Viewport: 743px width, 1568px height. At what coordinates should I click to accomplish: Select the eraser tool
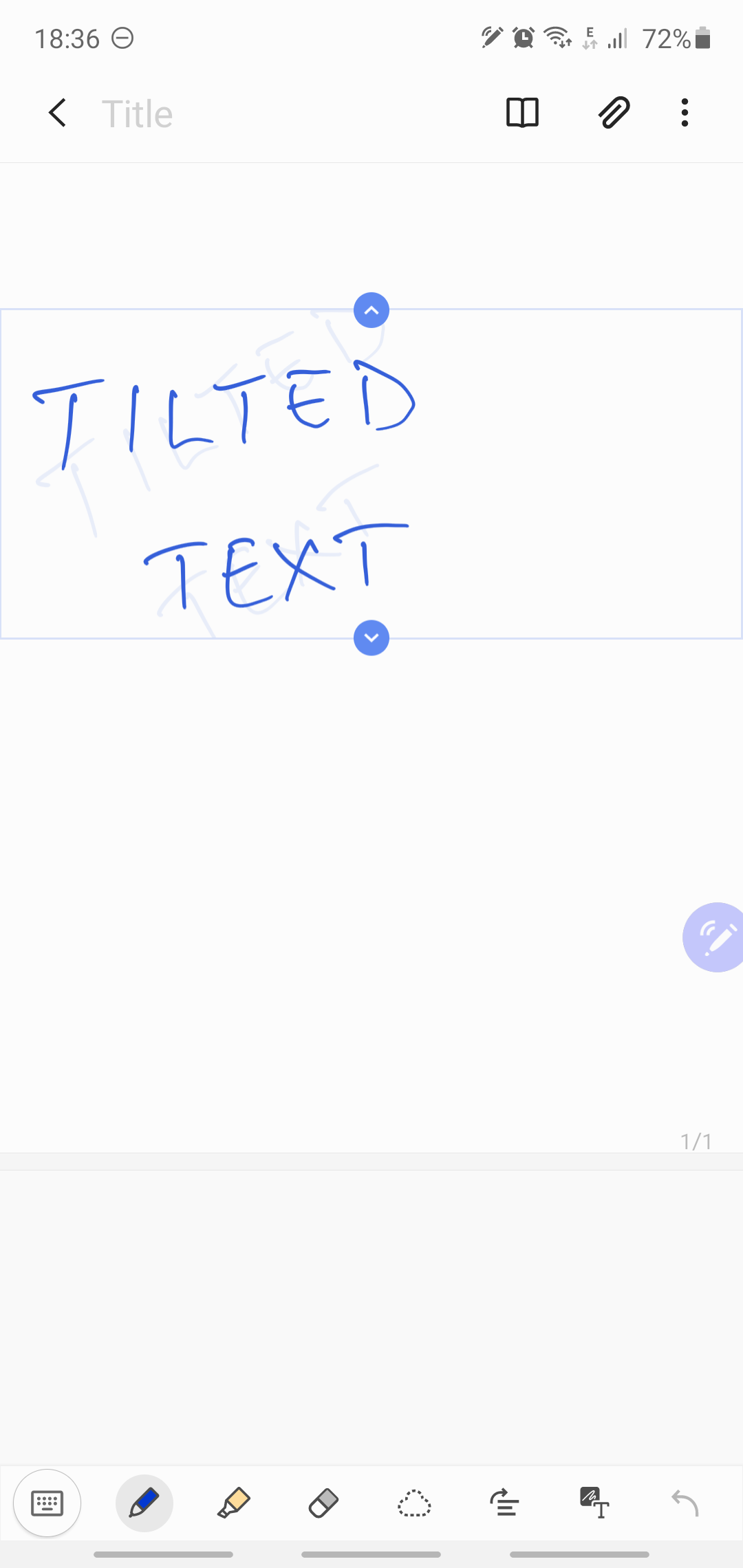(323, 1503)
